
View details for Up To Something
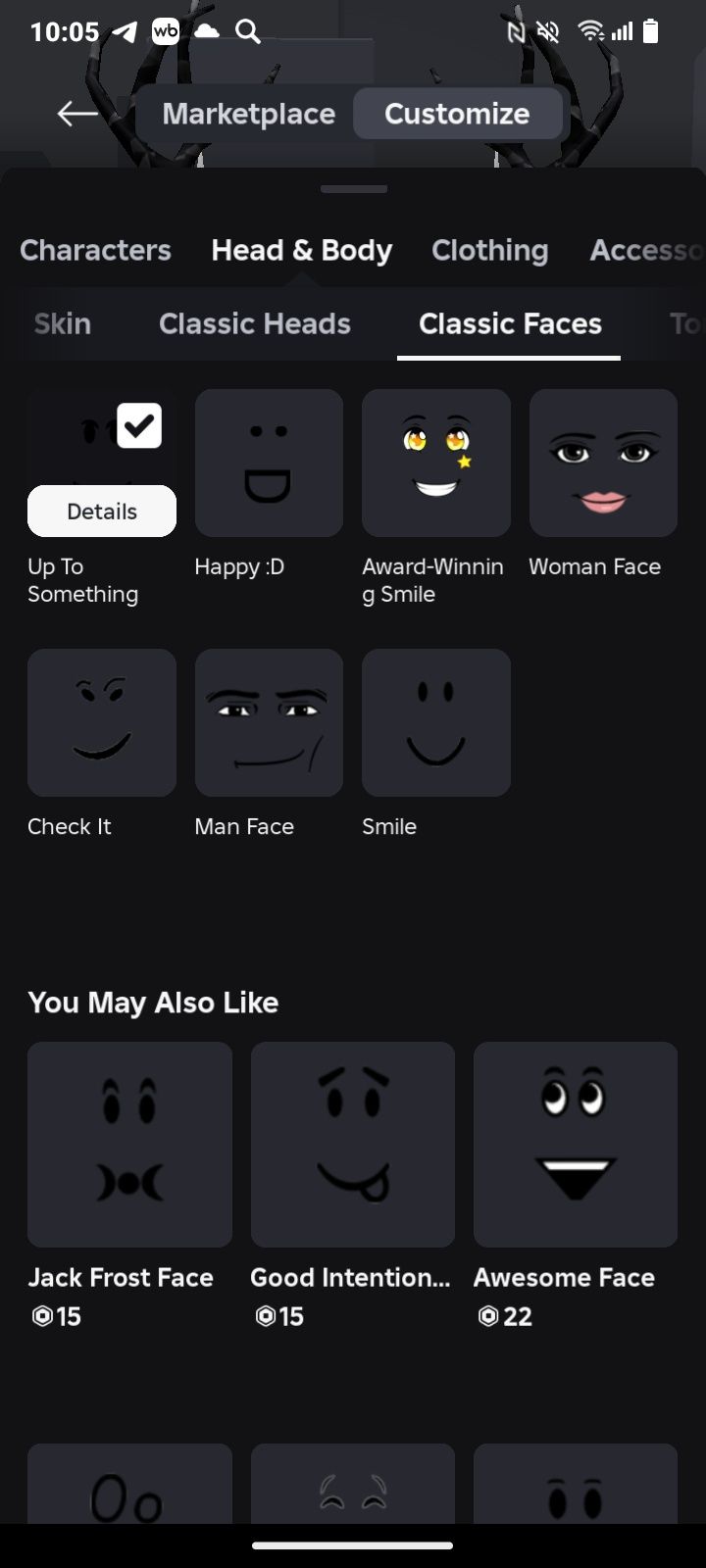[102, 512]
